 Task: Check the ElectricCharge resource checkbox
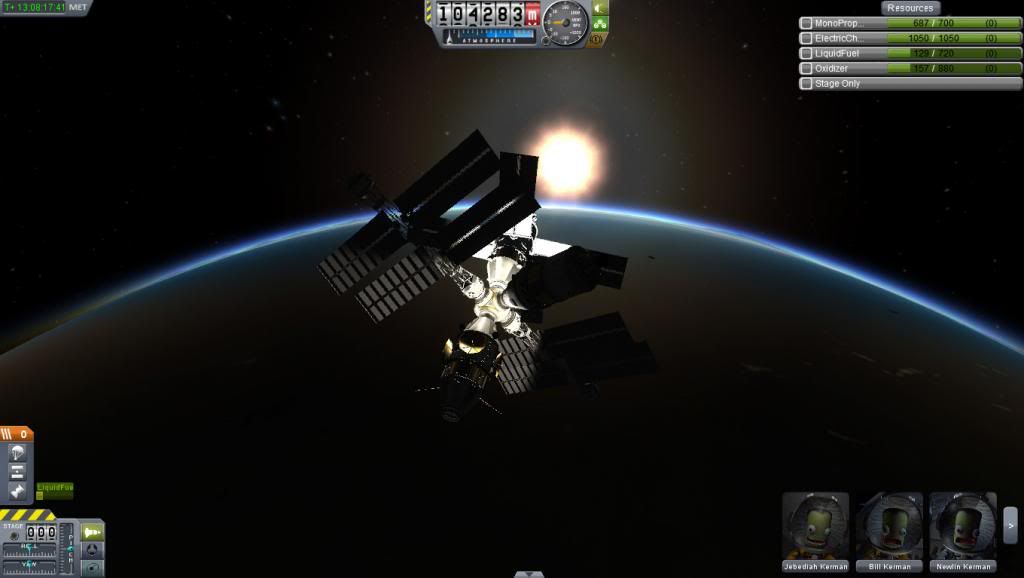[806, 38]
